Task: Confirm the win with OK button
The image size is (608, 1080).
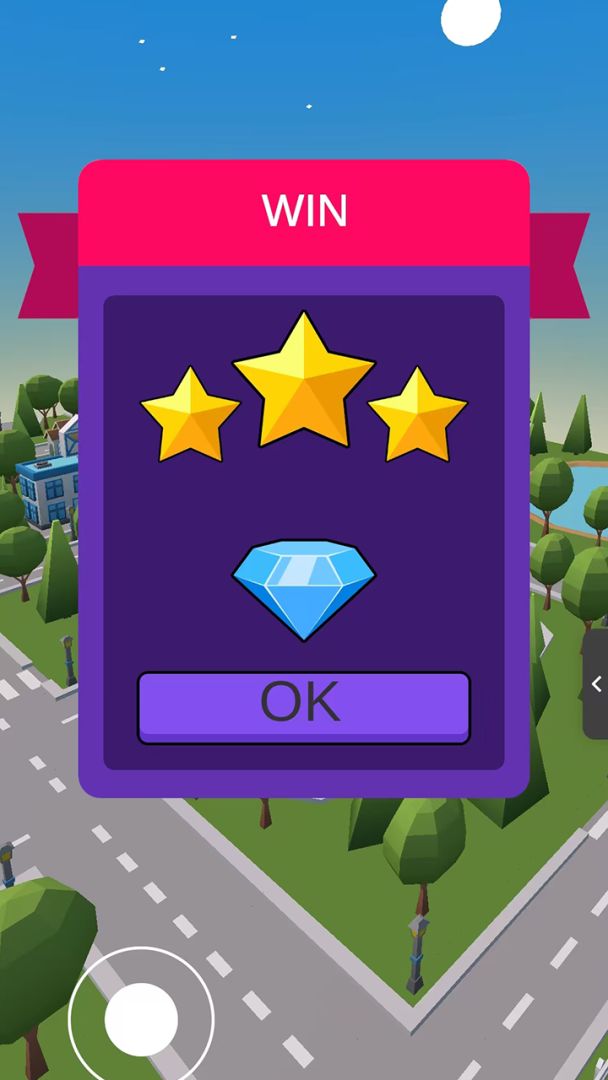Action: [x=303, y=706]
